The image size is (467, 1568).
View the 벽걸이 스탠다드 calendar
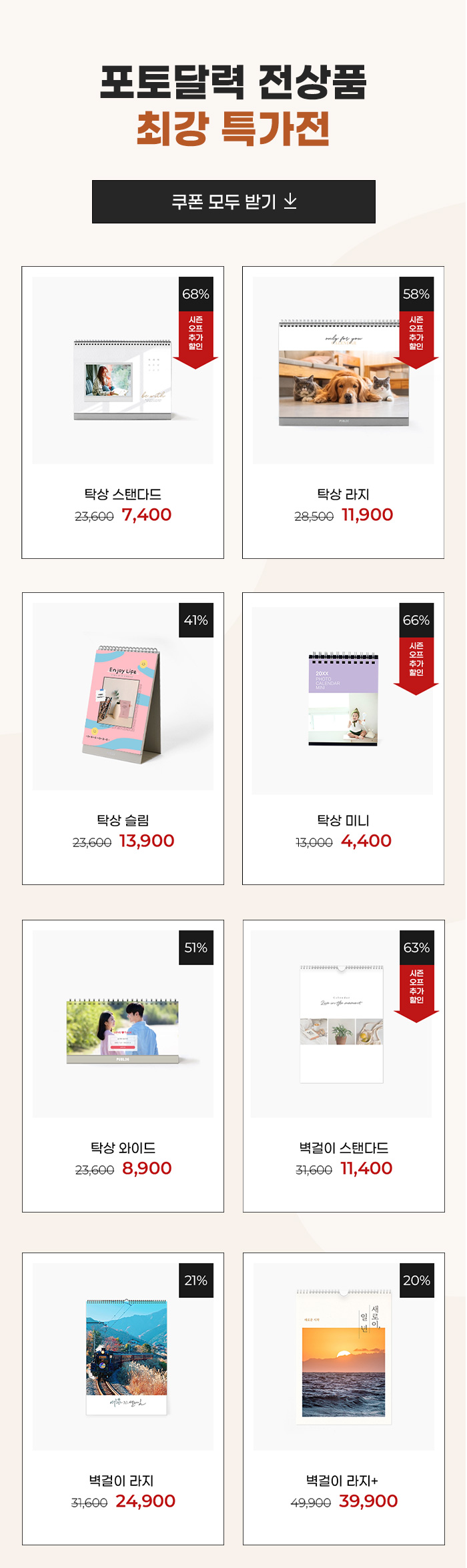[x=343, y=1066]
